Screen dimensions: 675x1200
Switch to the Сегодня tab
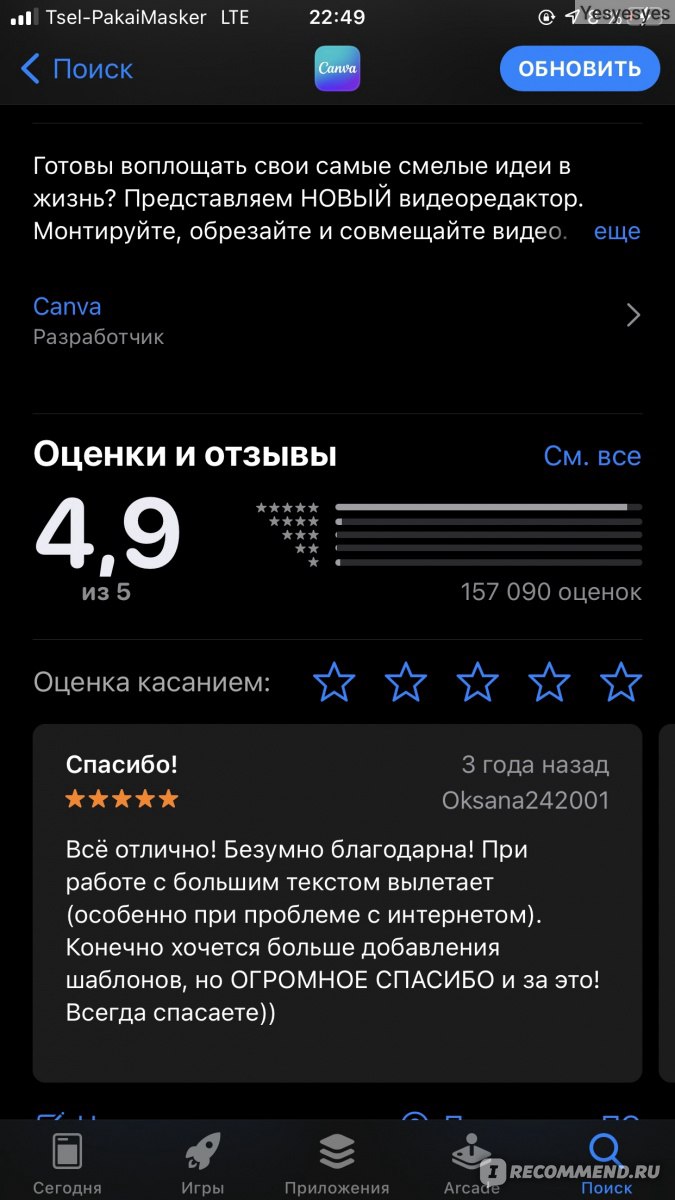click(x=67, y=1162)
